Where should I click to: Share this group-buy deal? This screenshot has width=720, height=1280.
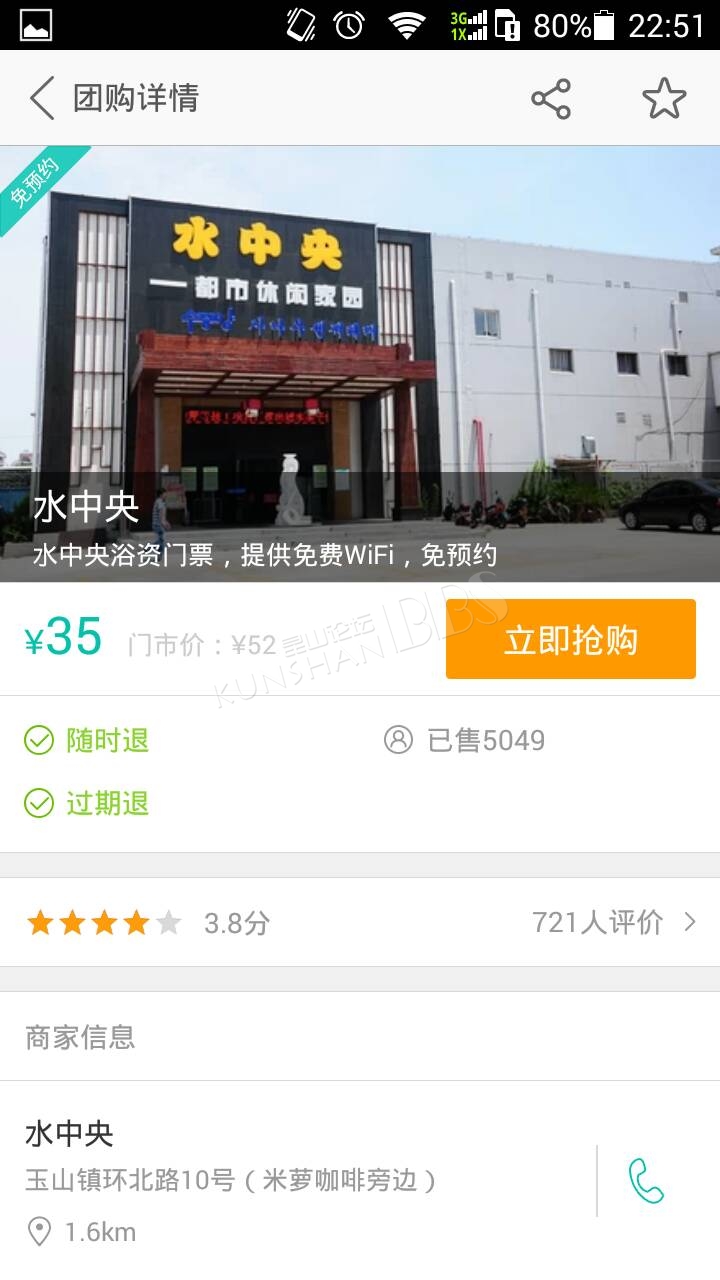[x=551, y=98]
